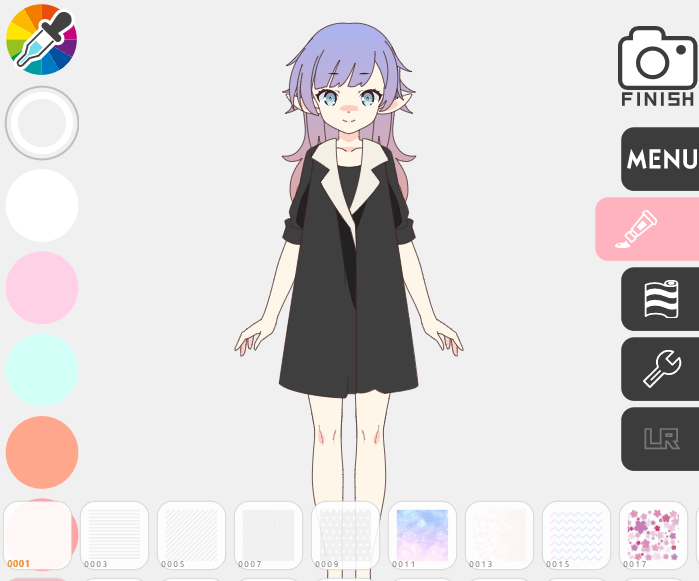Screen dimensions: 699x581
Task: Open the MENU panel
Action: click(660, 159)
